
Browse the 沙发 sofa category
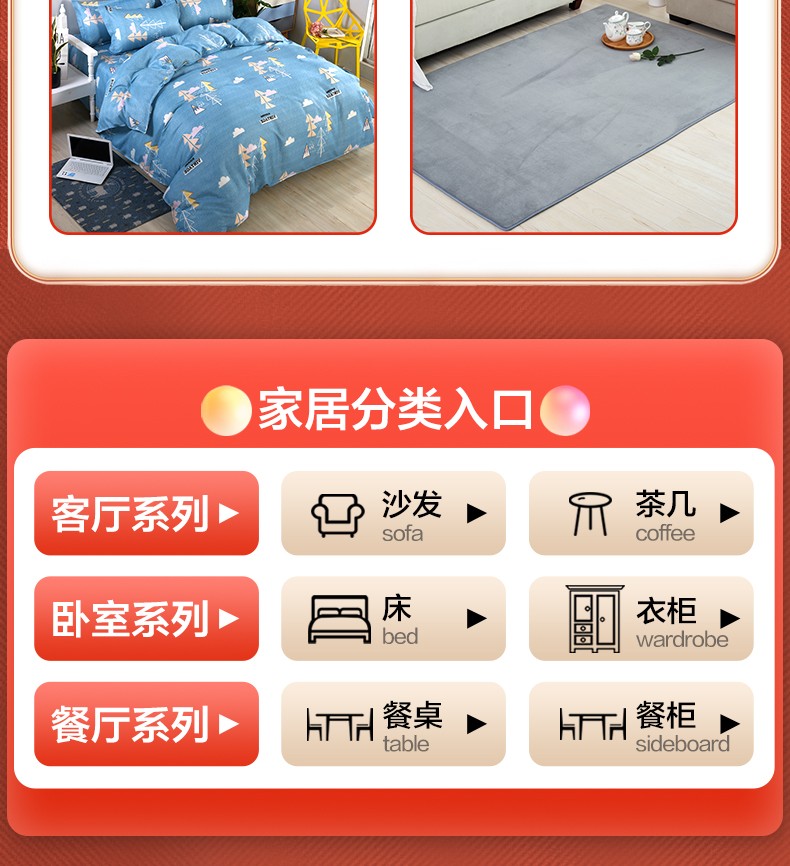(x=393, y=513)
